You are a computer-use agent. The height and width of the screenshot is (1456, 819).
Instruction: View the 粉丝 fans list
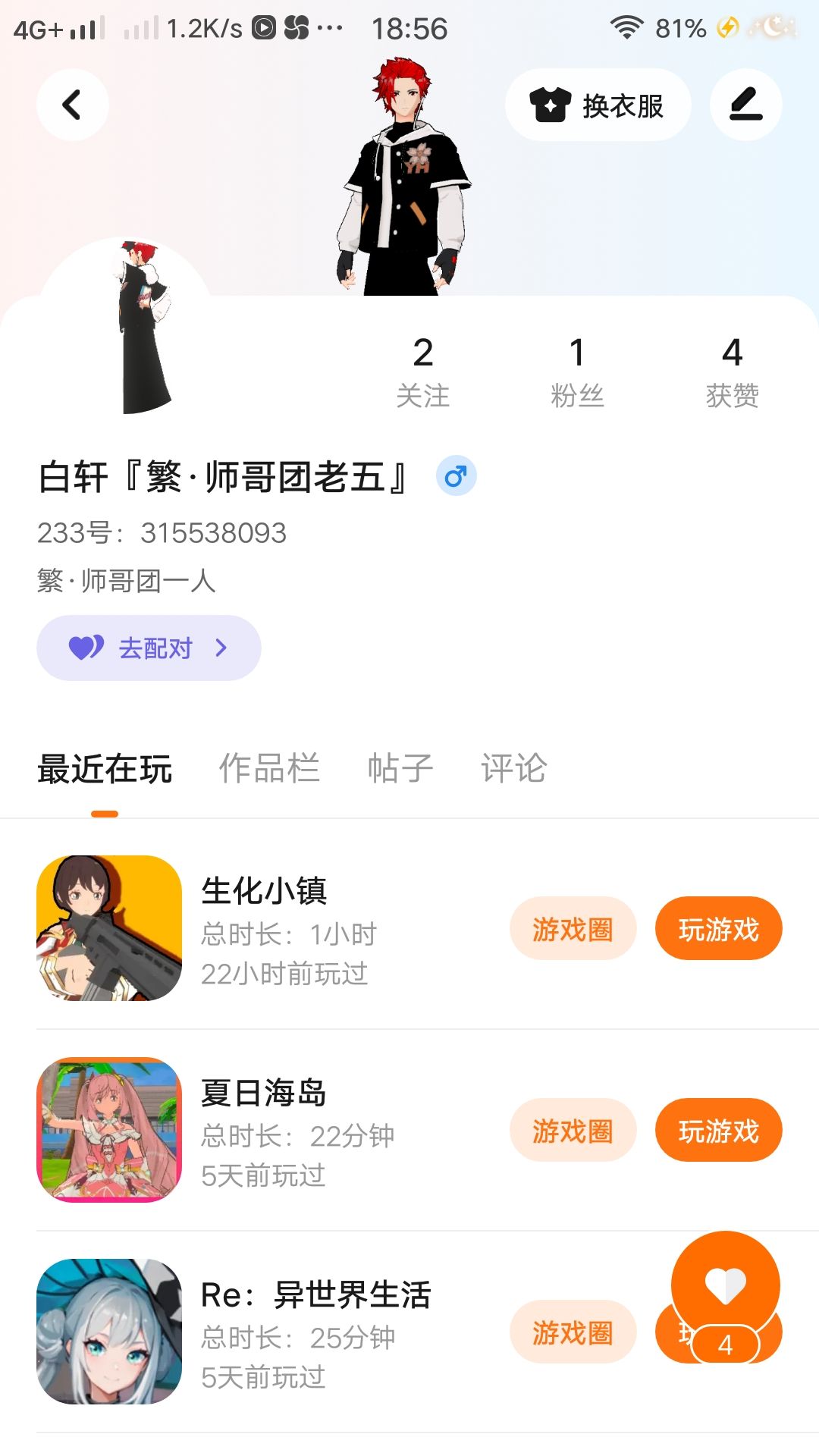point(577,372)
